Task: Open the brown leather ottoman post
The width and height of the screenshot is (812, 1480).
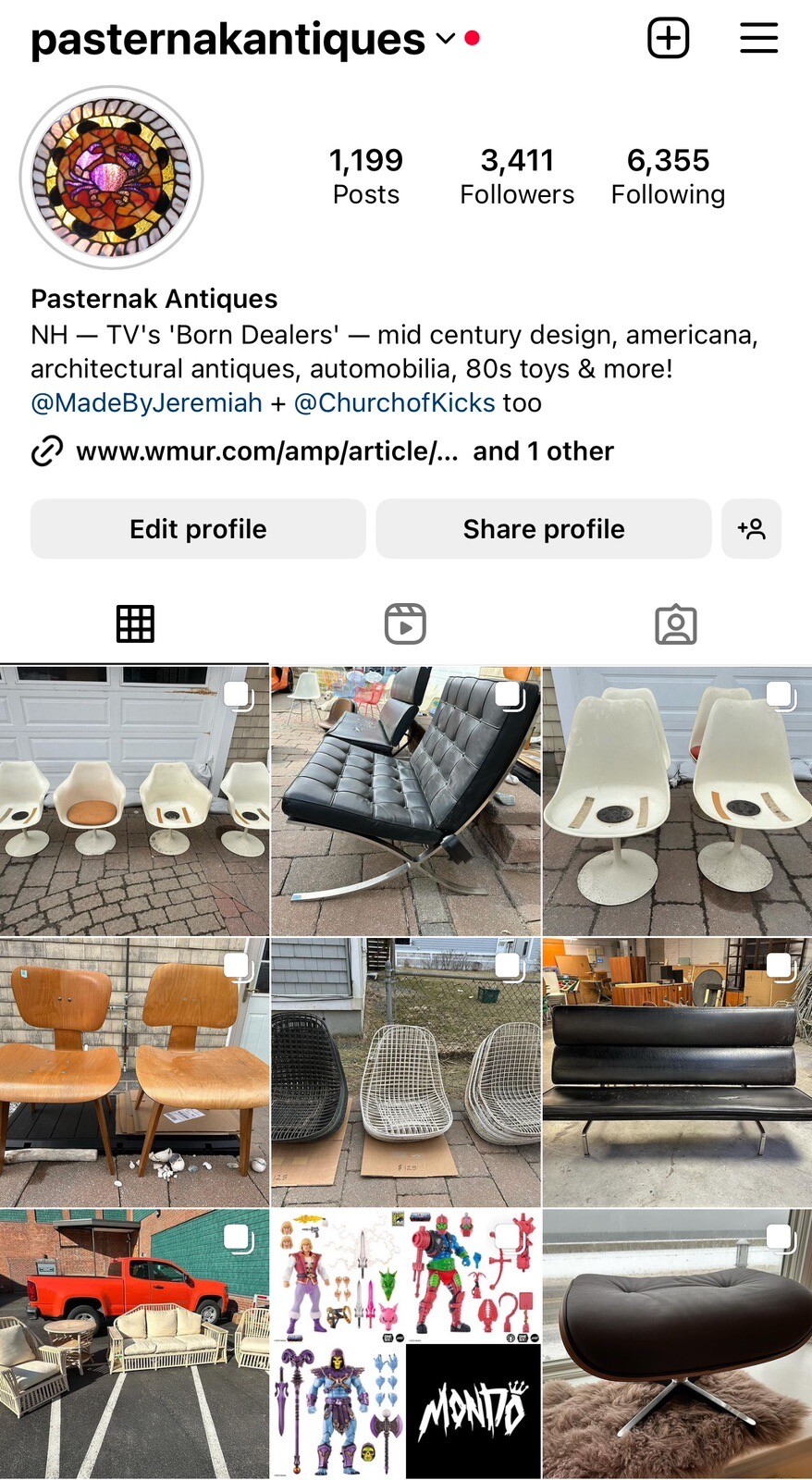Action: pos(677,1344)
